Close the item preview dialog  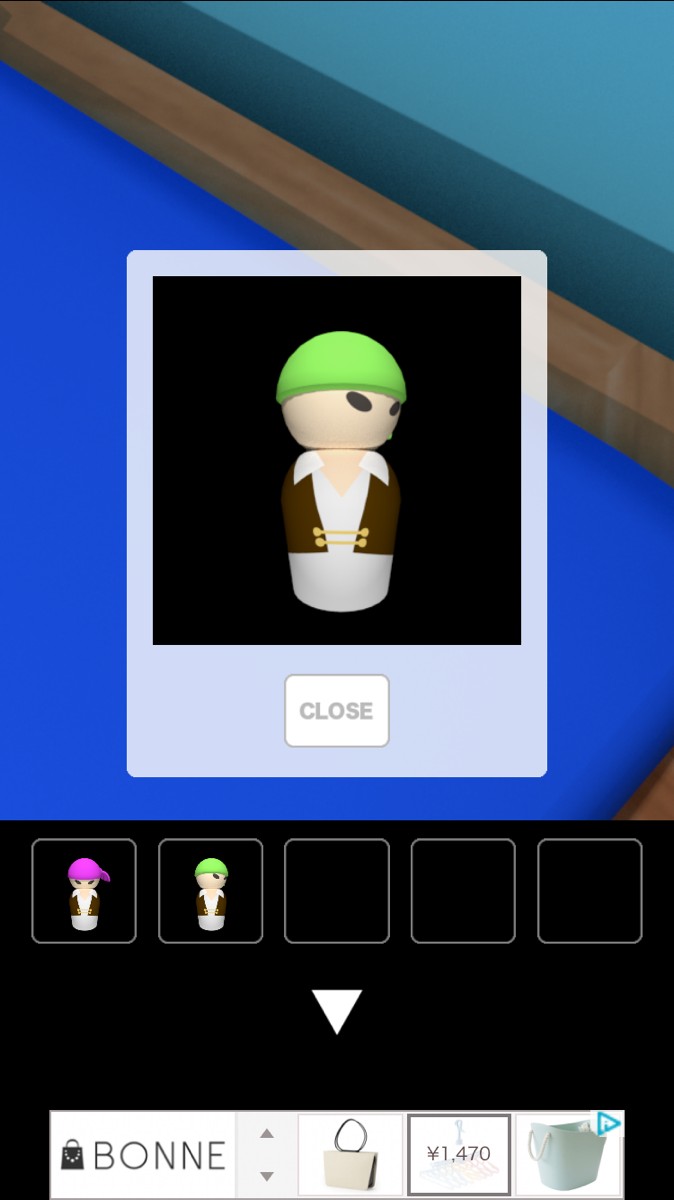coord(336,711)
